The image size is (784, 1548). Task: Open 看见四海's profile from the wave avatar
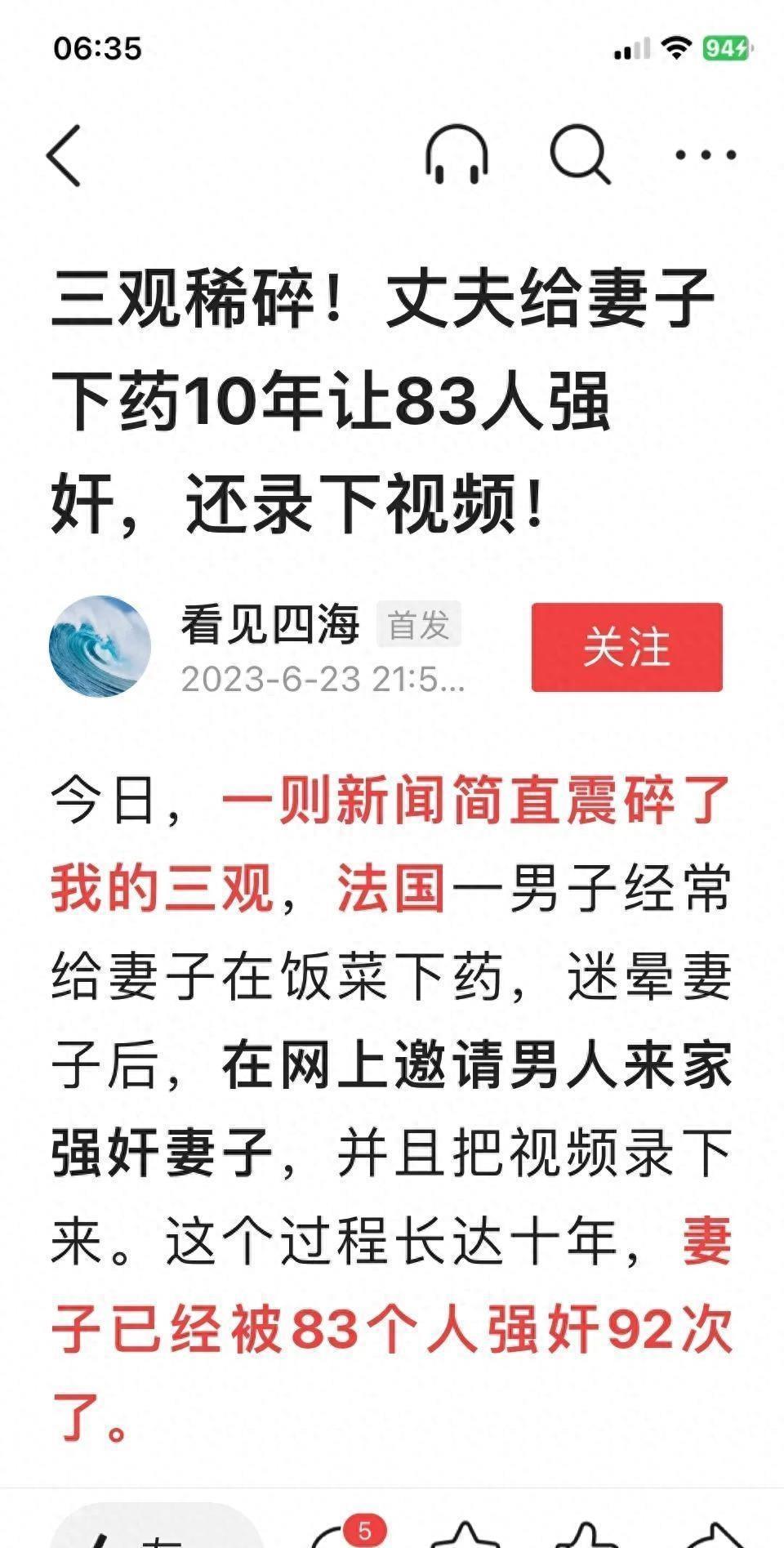pos(100,646)
